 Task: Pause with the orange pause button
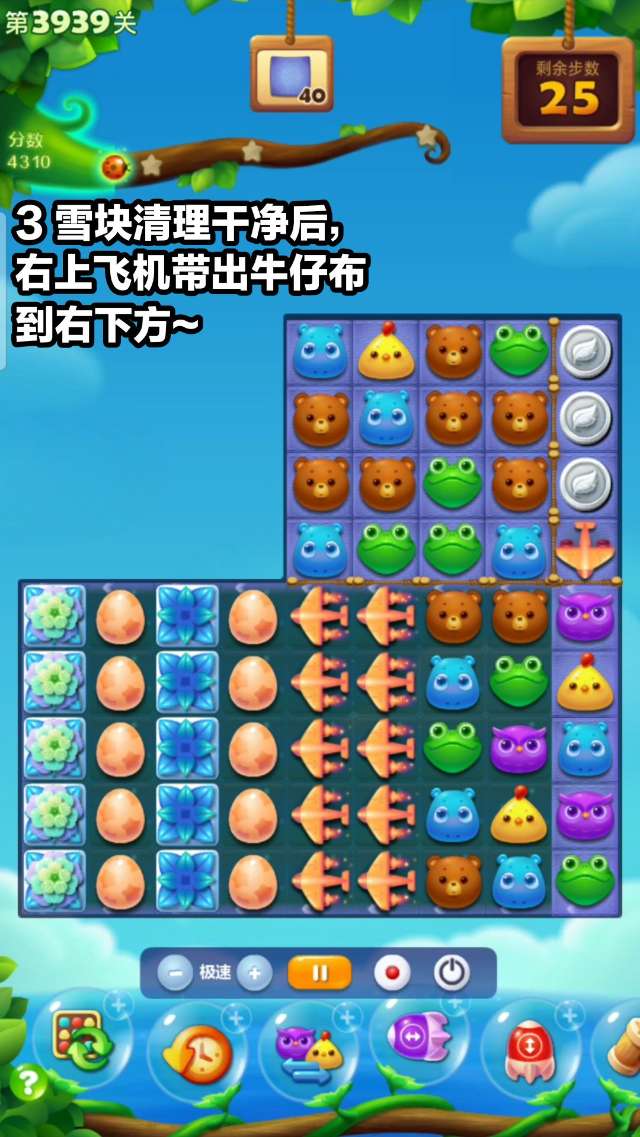click(320, 972)
